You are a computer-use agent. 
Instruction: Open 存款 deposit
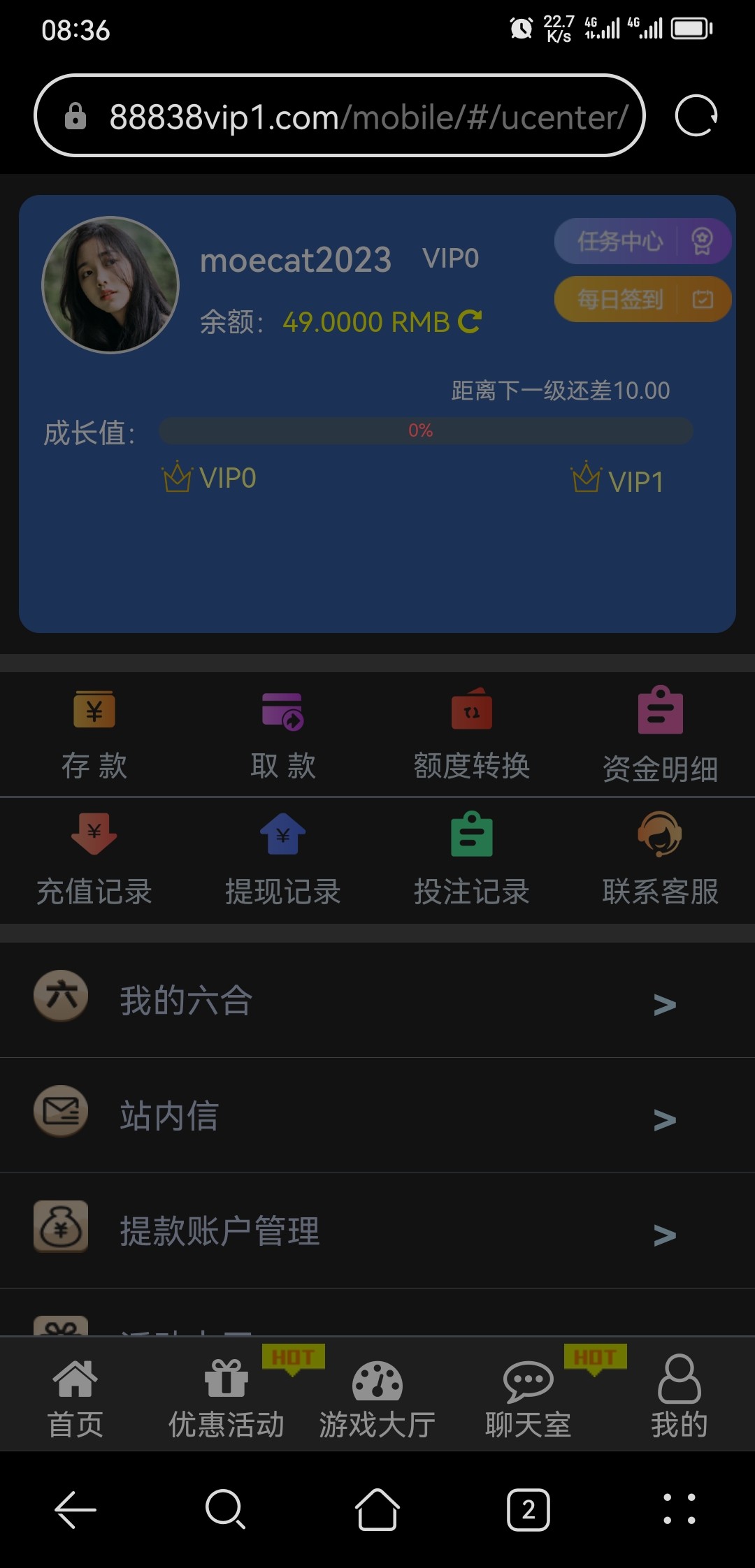[x=94, y=734]
